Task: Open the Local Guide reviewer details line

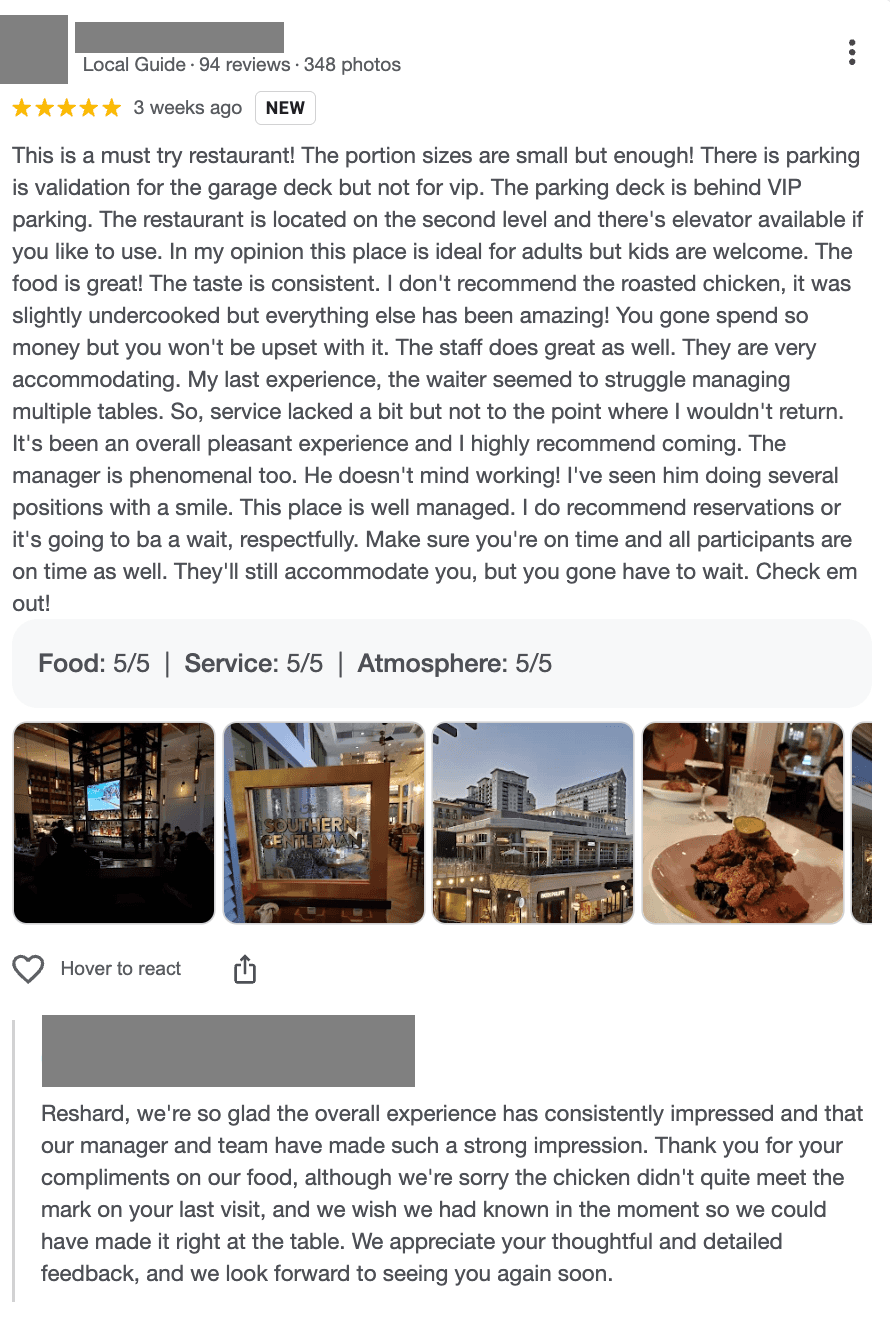Action: coord(242,65)
